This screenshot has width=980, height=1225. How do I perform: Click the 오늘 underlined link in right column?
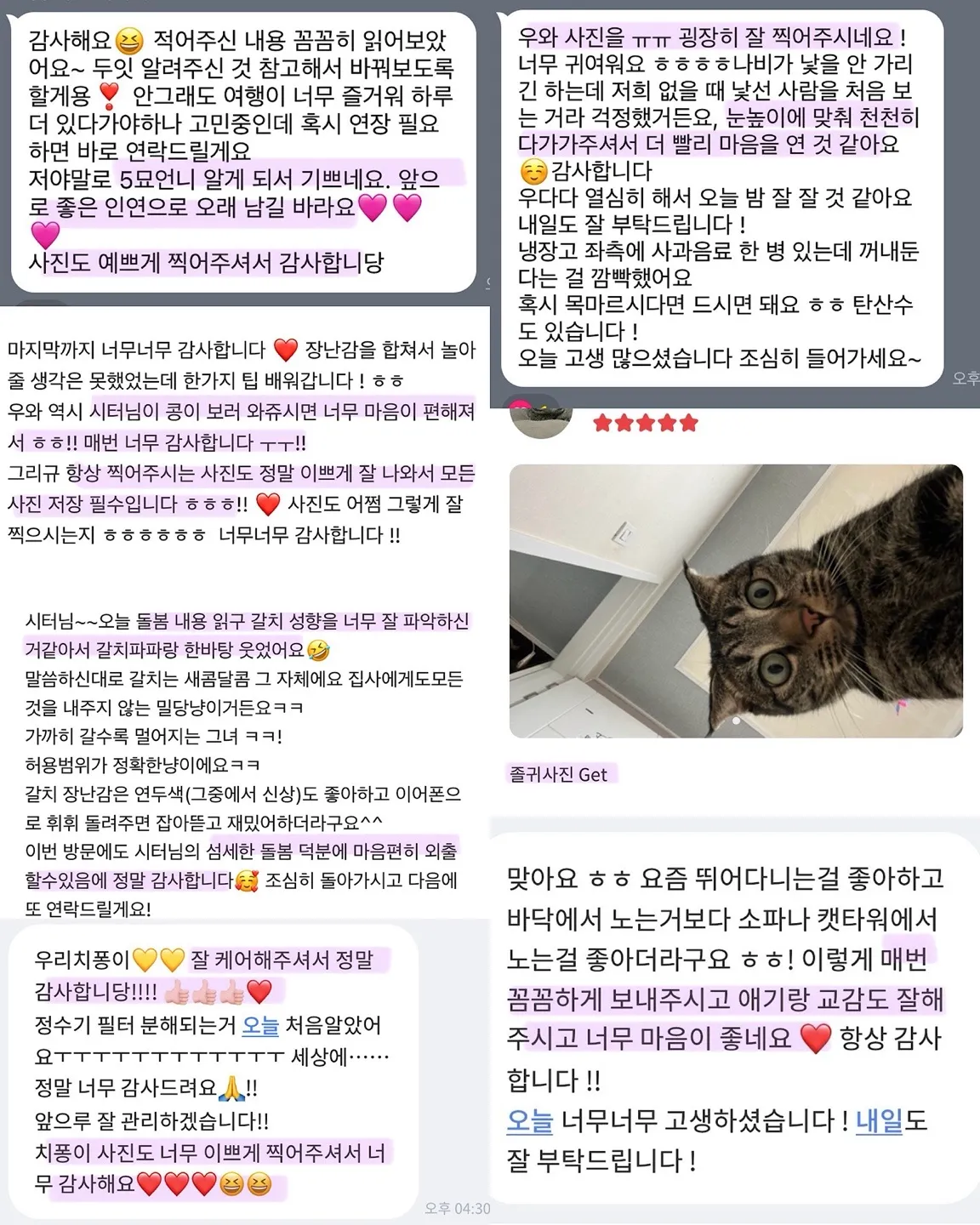tap(528, 1122)
